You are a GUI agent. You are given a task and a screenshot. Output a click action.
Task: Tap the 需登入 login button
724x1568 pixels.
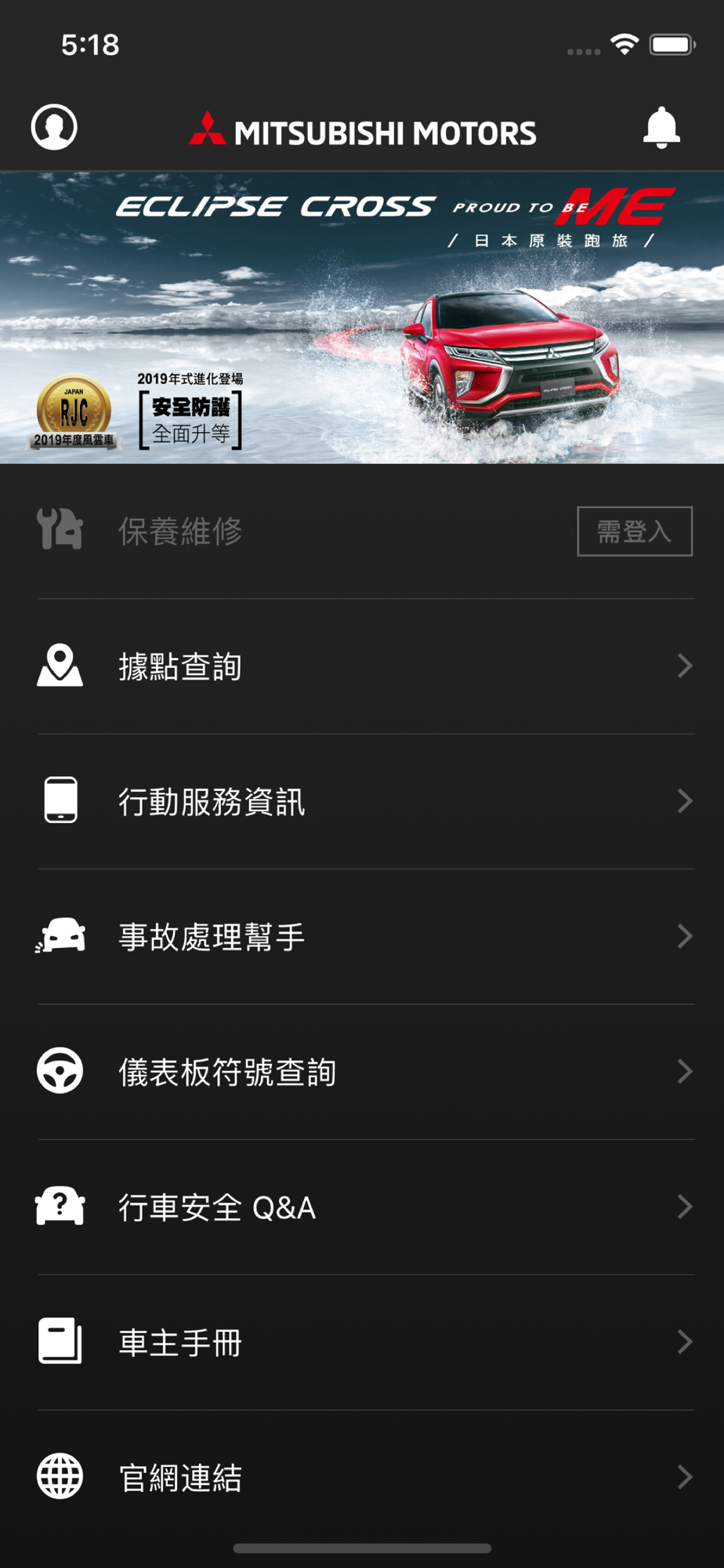click(634, 532)
